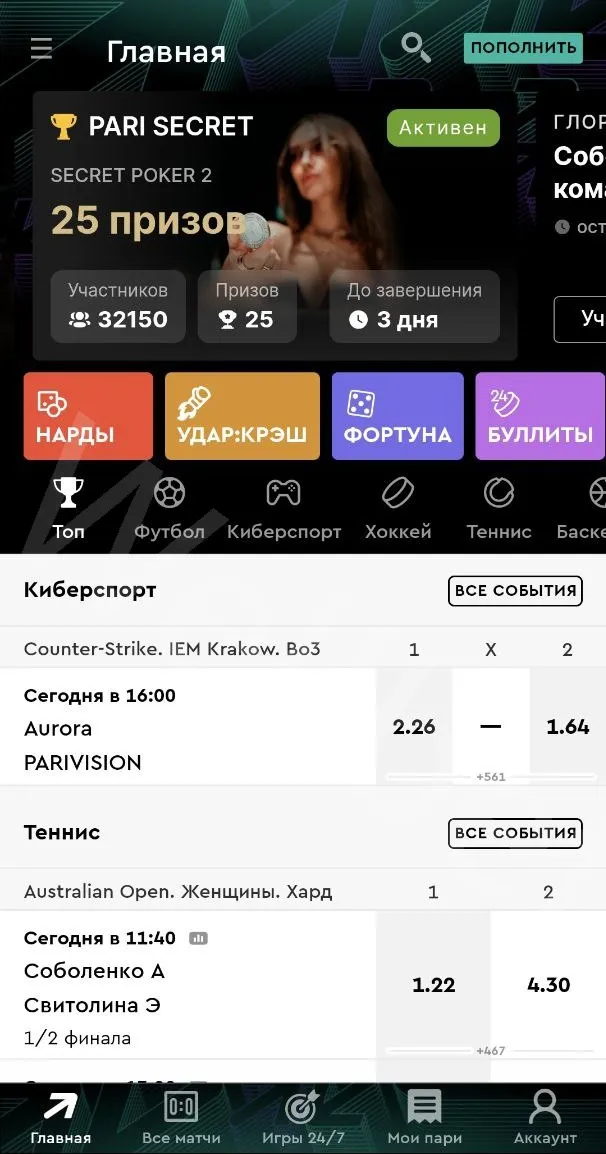
Task: Show all Теннис events
Action: pyautogui.click(x=515, y=833)
